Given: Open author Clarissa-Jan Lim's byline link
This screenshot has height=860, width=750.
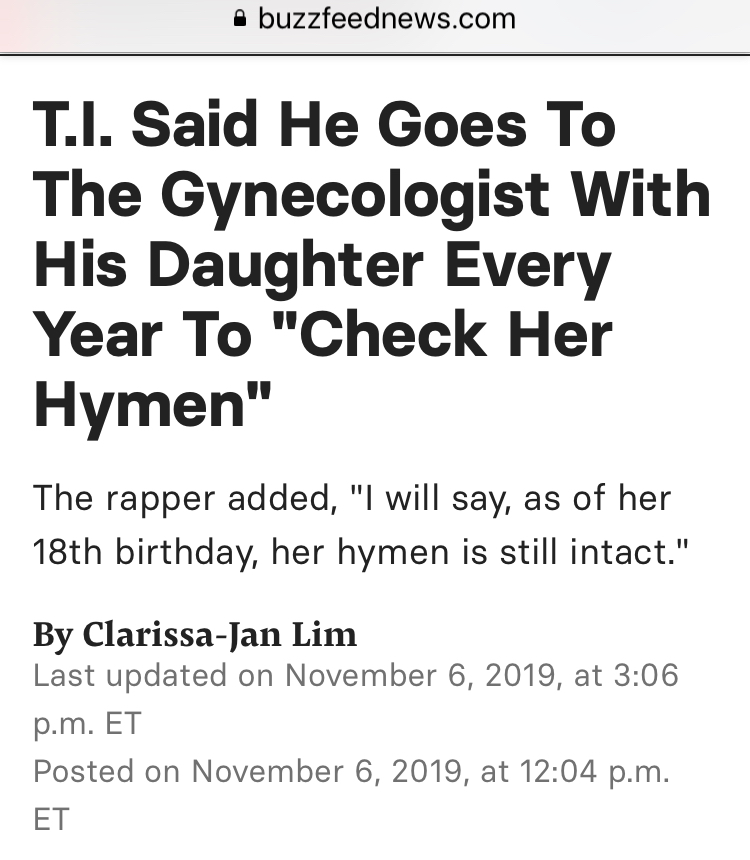Looking at the screenshot, I should click(220, 634).
